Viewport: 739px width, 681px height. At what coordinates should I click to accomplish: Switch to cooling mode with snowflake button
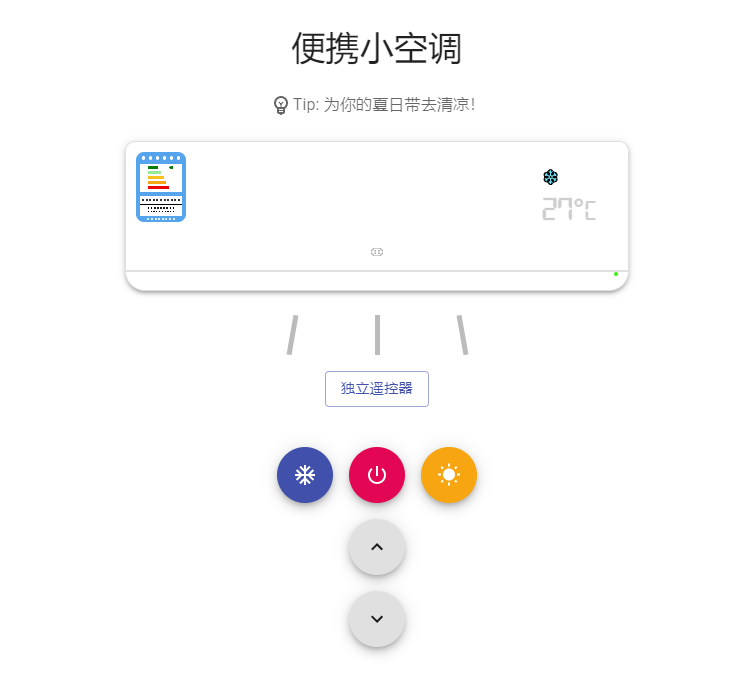(x=305, y=475)
